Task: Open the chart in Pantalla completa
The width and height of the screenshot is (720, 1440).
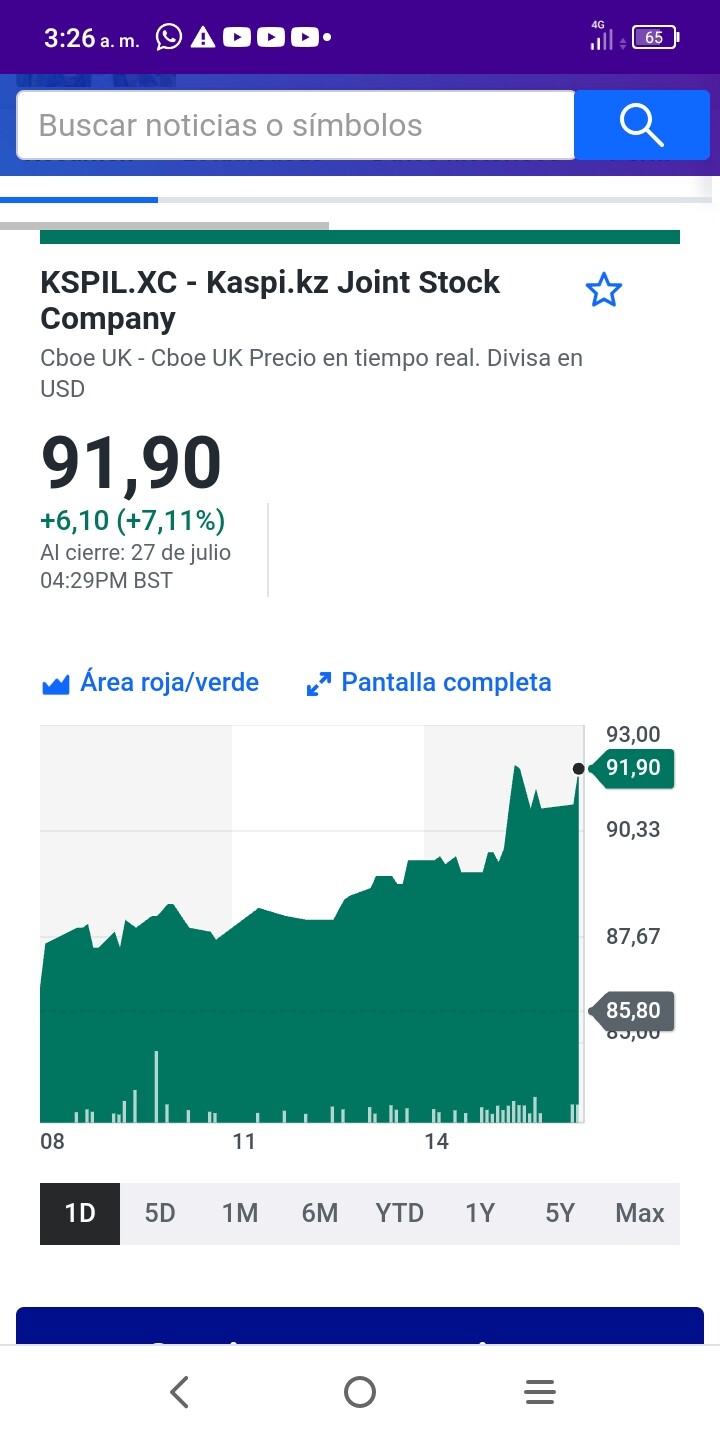Action: [x=428, y=683]
